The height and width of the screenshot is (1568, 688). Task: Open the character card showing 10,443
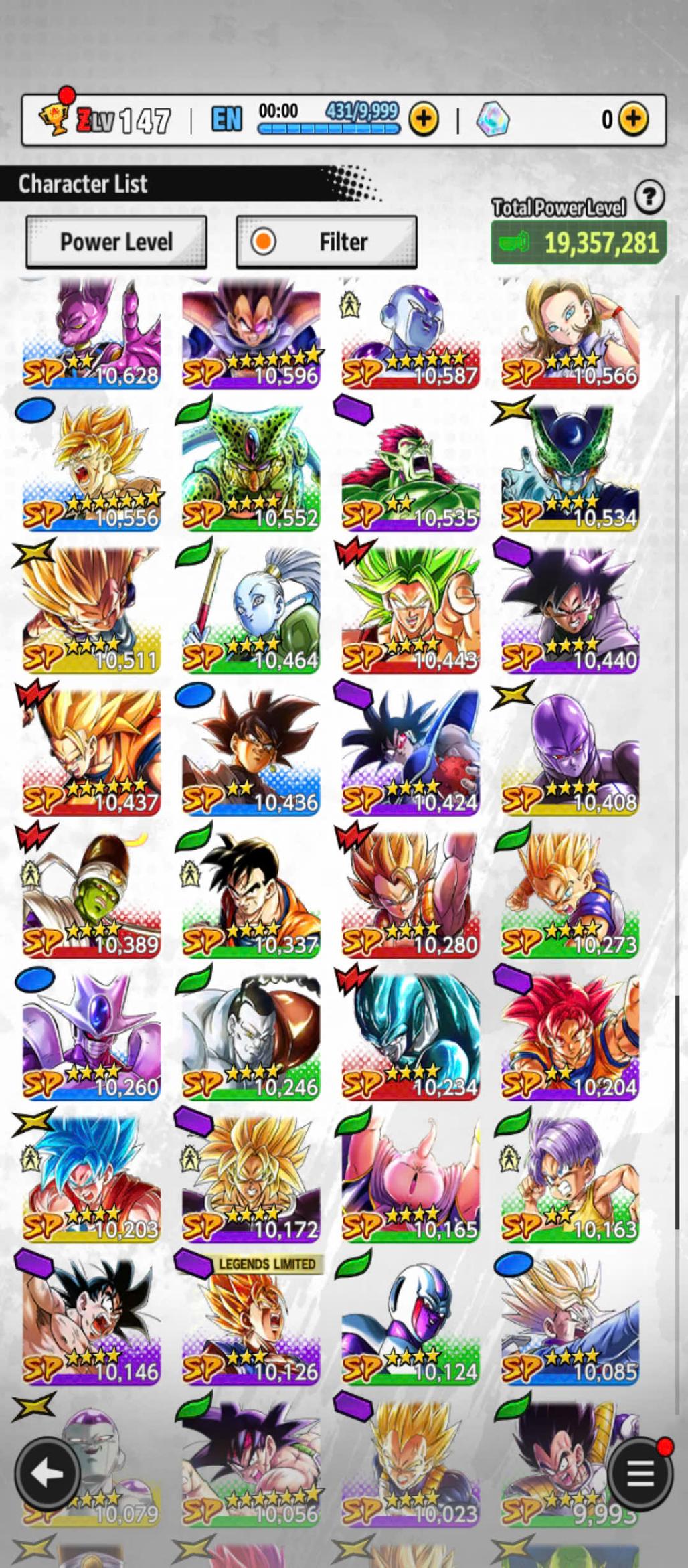click(x=410, y=611)
